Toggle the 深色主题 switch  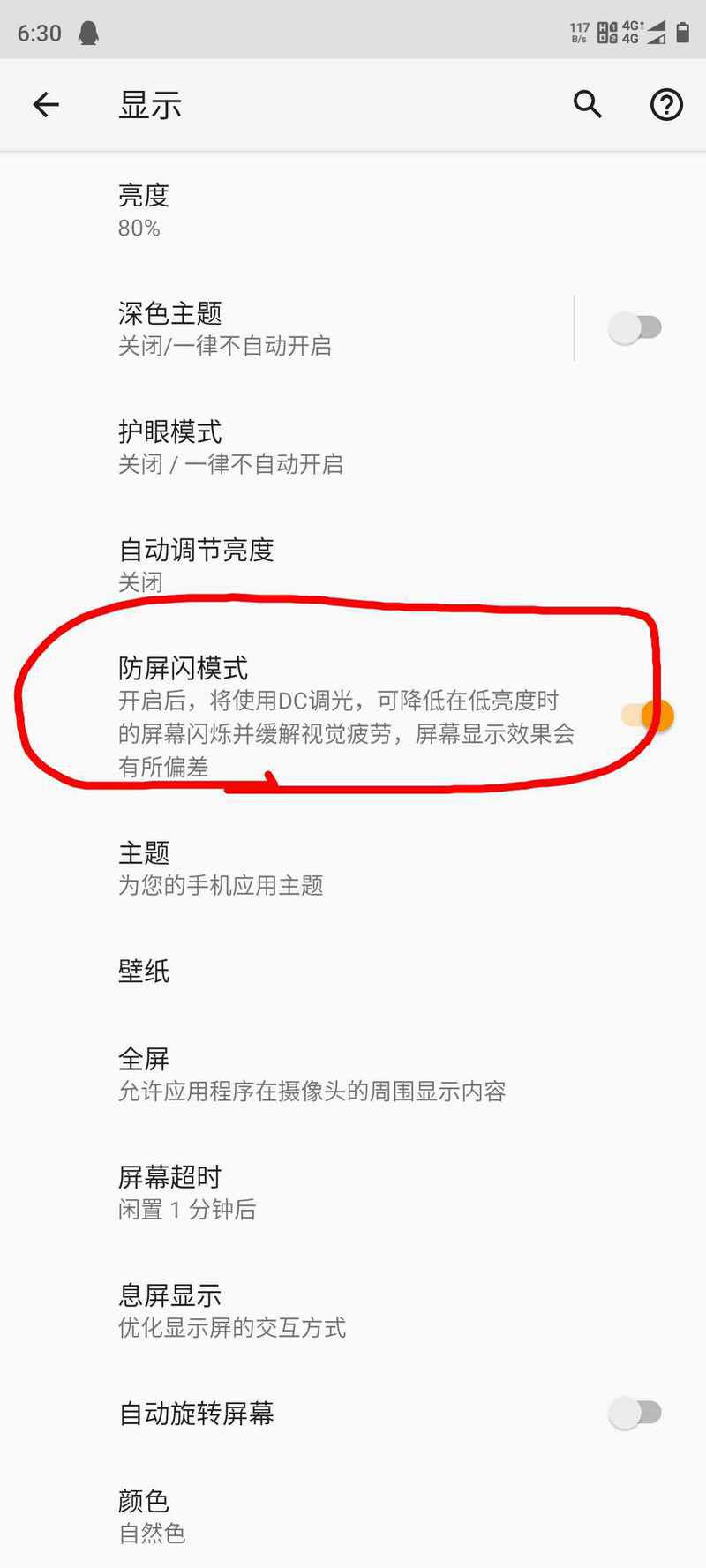[x=635, y=328]
